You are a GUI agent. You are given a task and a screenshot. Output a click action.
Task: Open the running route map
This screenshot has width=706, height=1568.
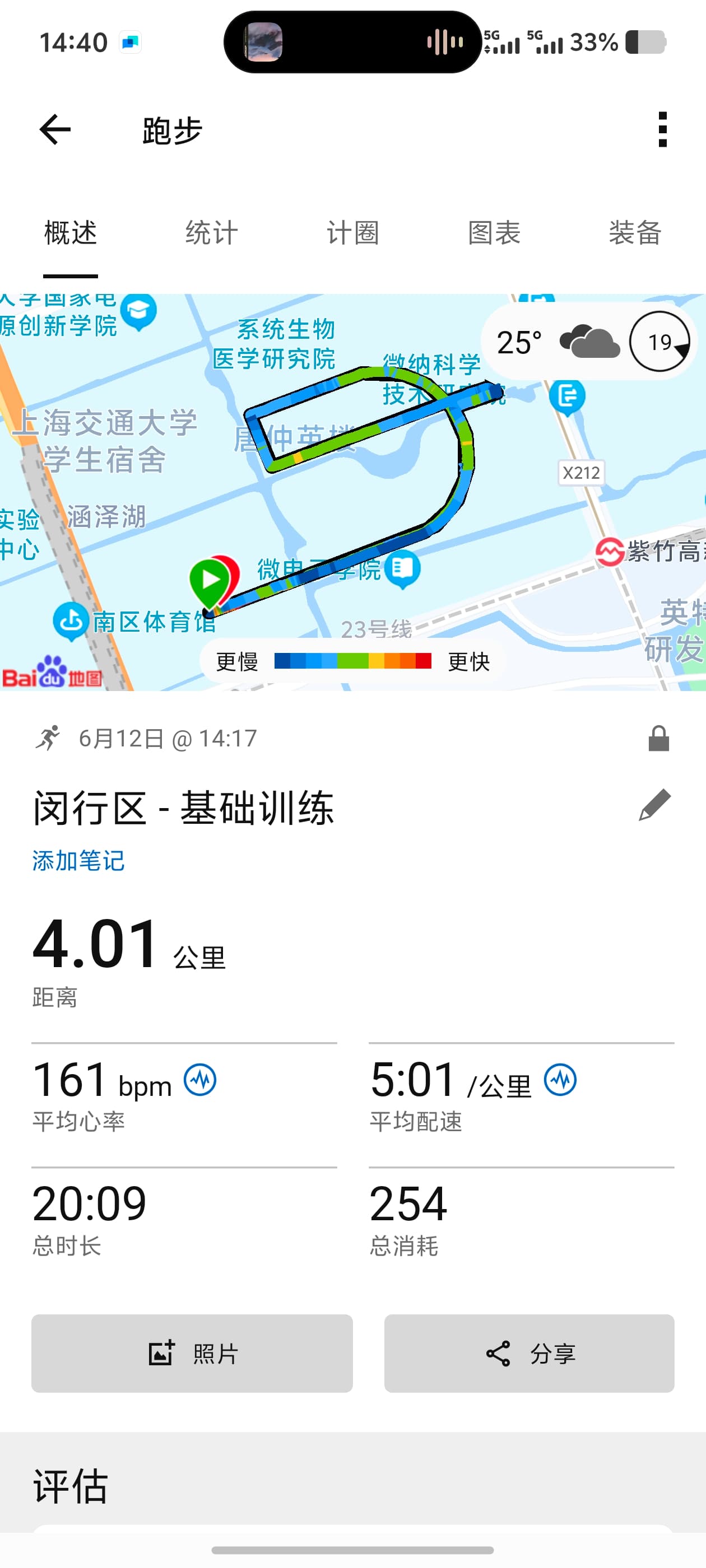(x=352, y=492)
